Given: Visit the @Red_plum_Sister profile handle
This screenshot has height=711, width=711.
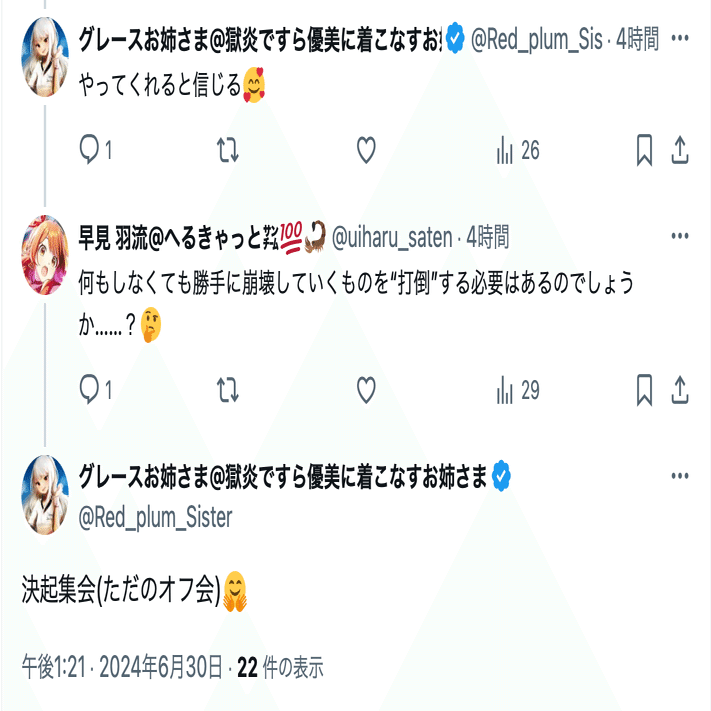Looking at the screenshot, I should click(x=155, y=517).
